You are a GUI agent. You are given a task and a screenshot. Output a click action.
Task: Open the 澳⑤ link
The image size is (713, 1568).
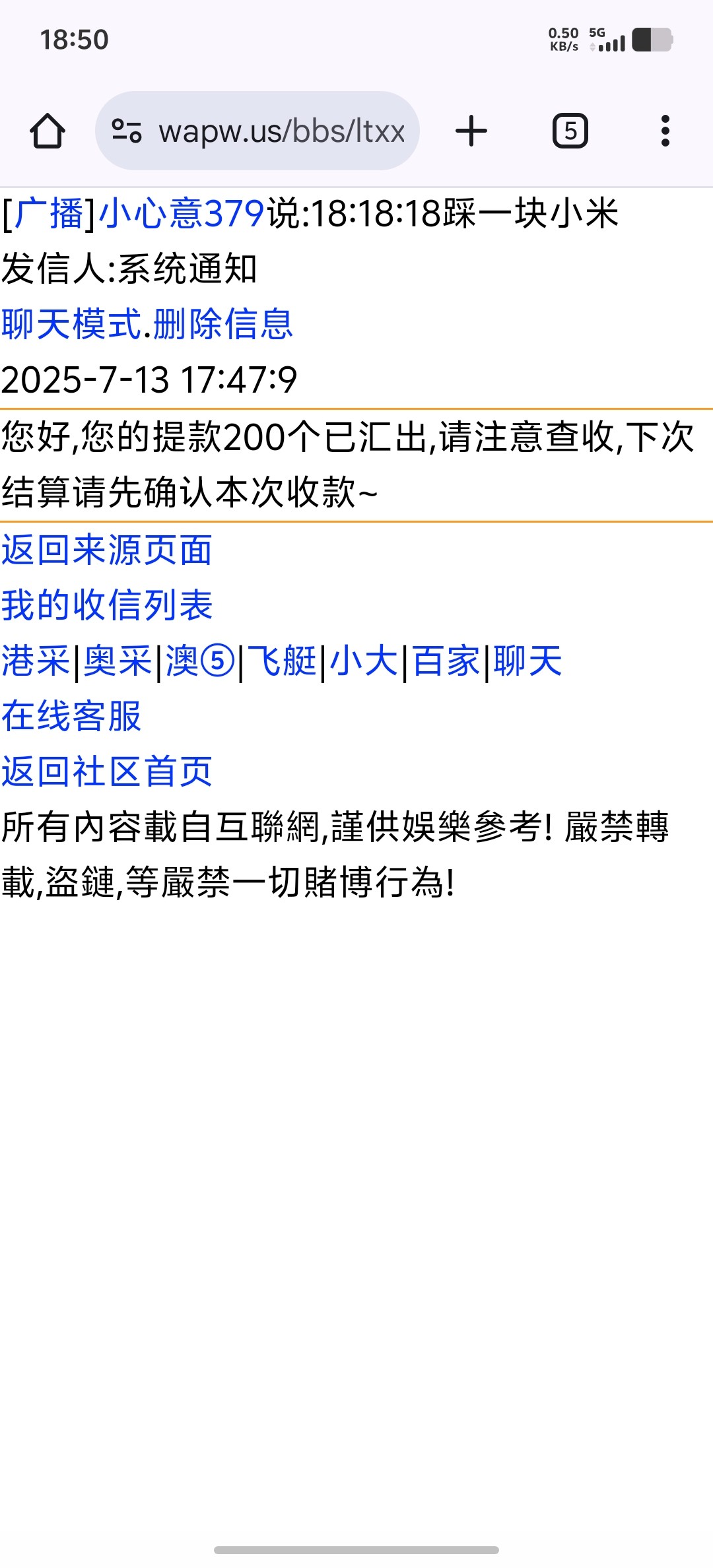click(x=200, y=661)
